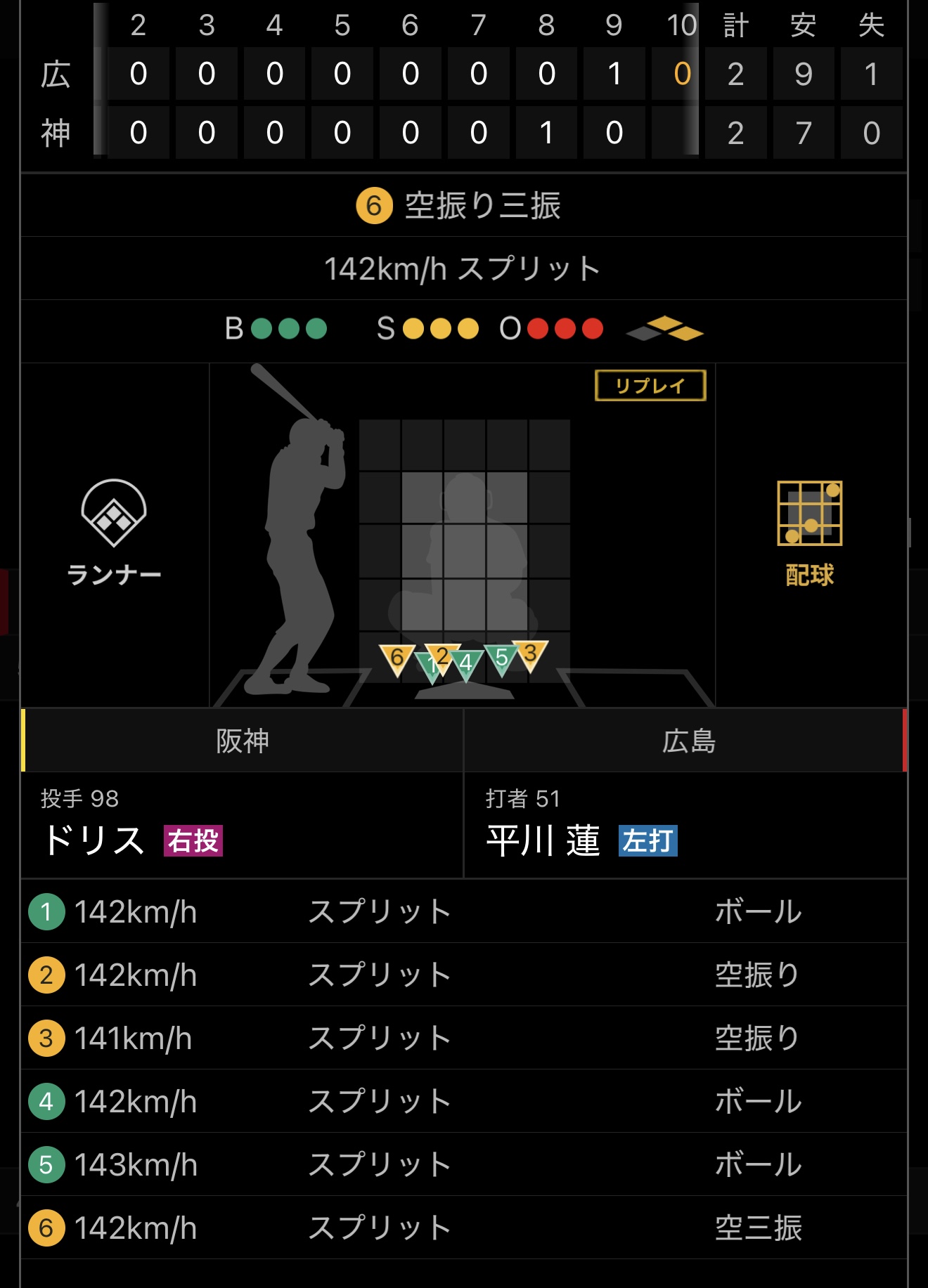The height and width of the screenshot is (1288, 928).
Task: Switch to the 阪神 team tab
Action: pos(243,741)
